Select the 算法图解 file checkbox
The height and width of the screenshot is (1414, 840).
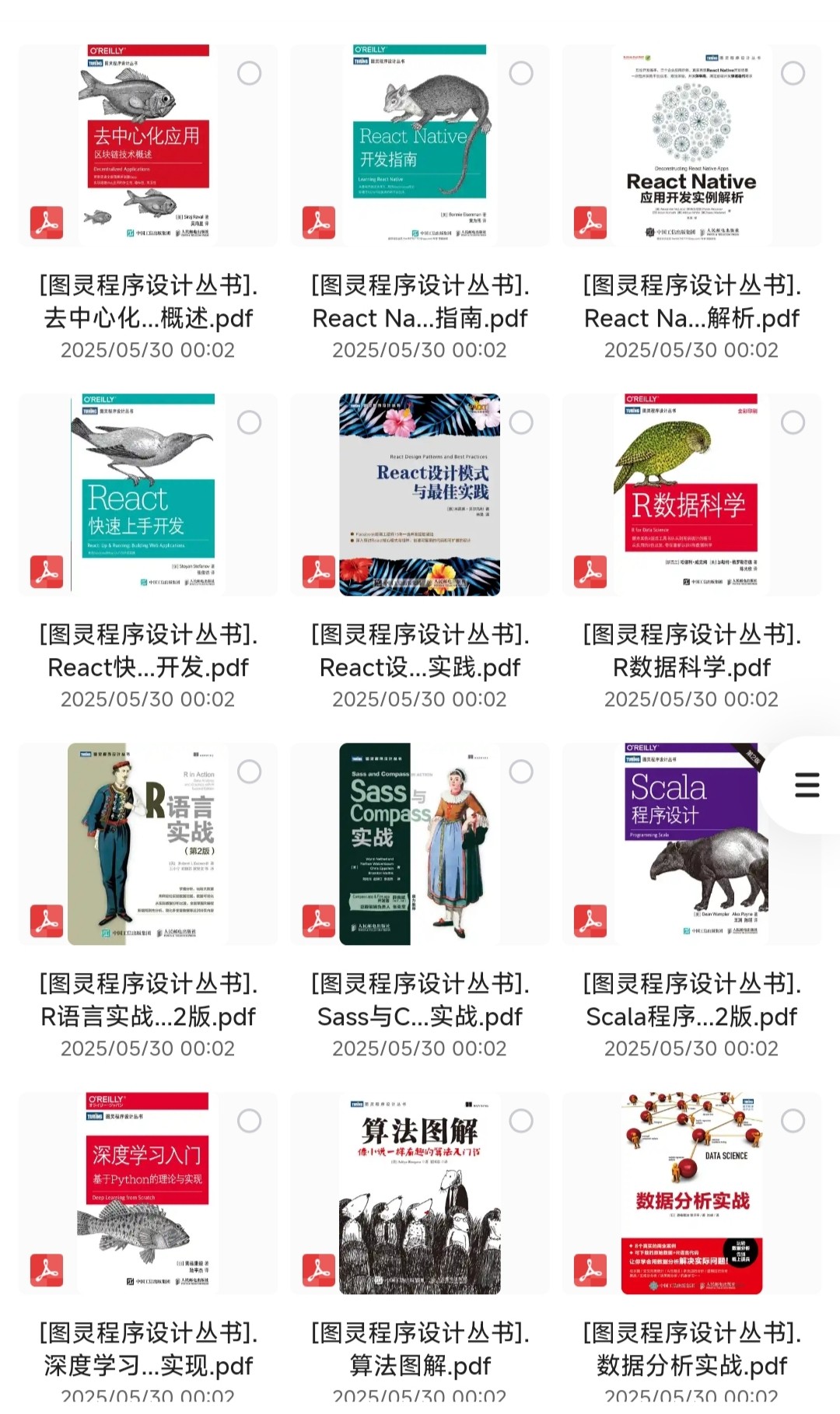pyautogui.click(x=521, y=1121)
